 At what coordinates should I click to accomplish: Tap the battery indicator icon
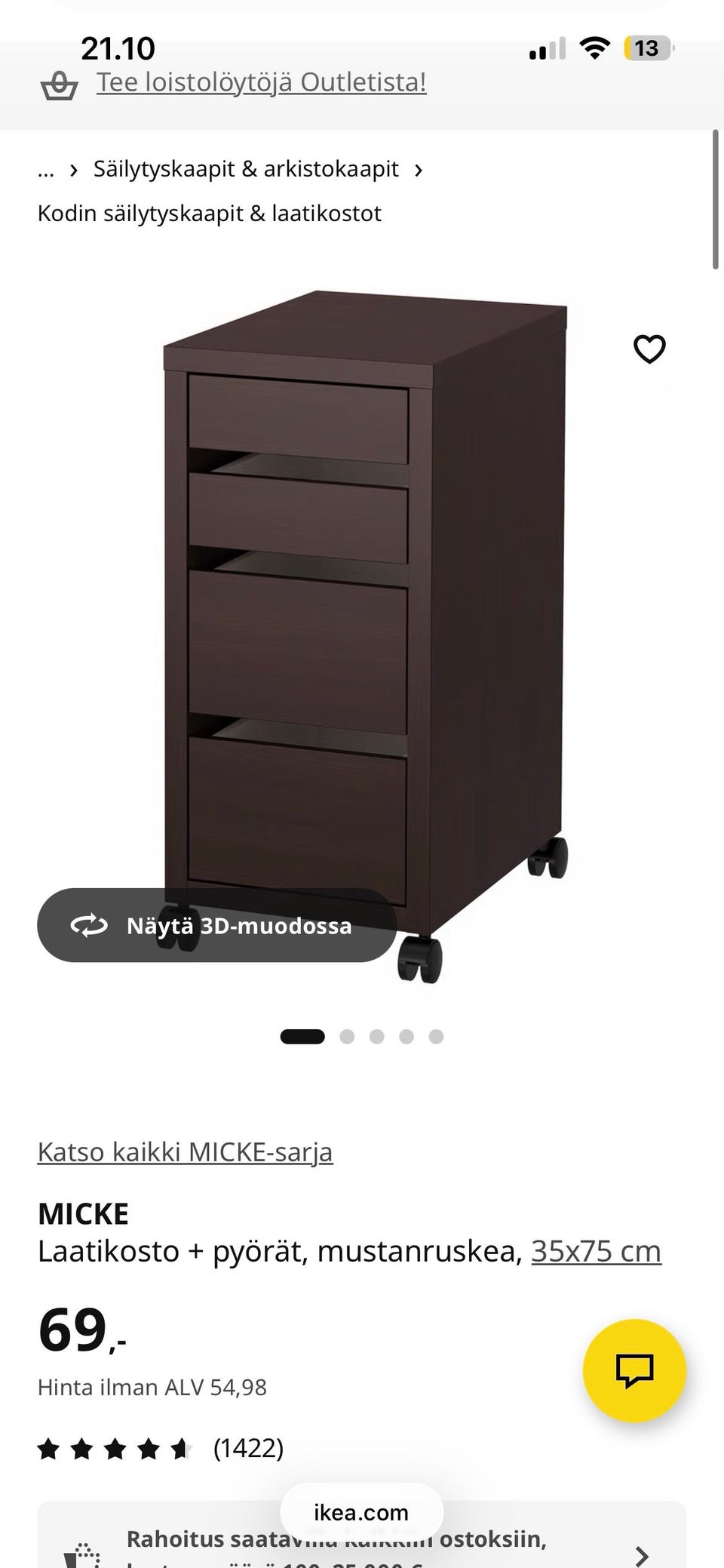click(x=645, y=48)
